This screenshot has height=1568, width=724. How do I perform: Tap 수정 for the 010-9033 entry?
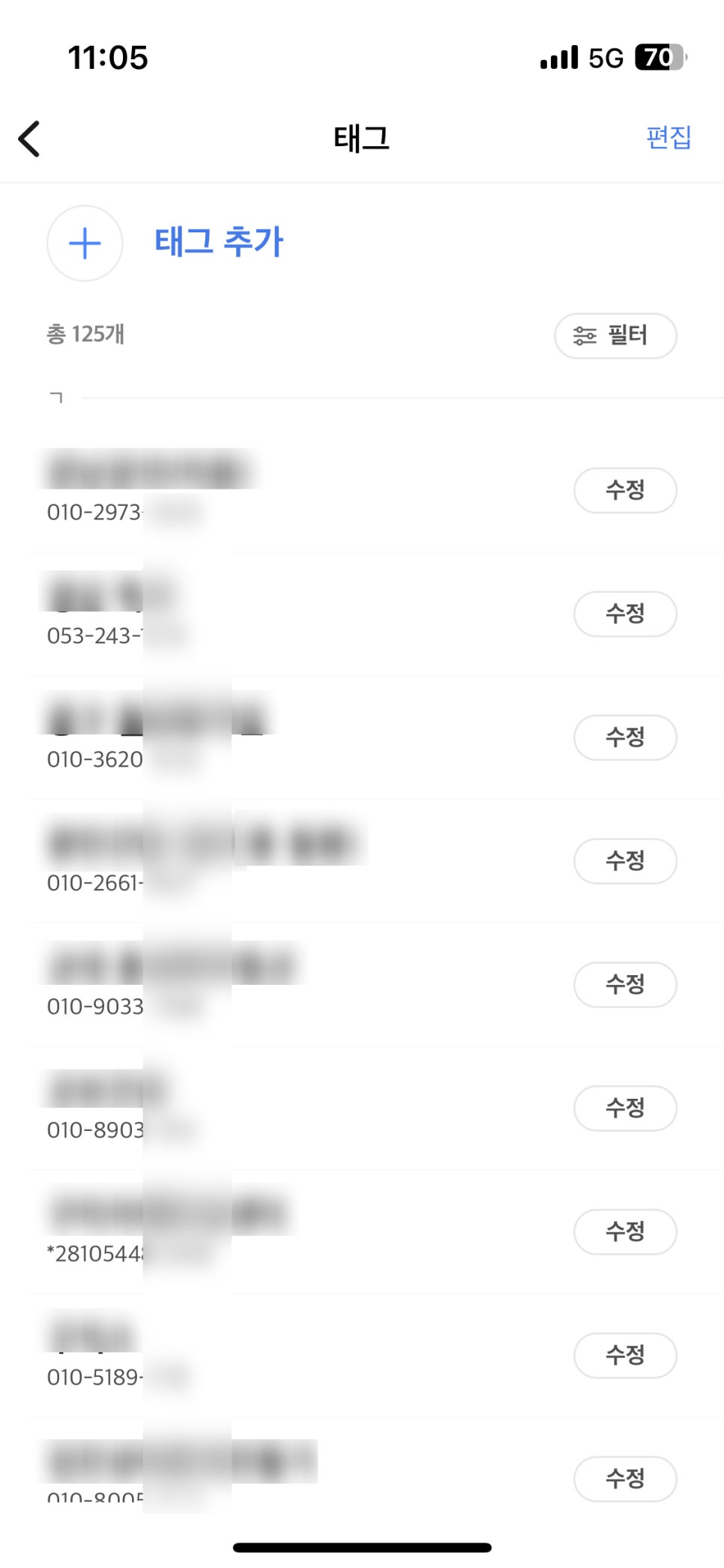click(625, 986)
